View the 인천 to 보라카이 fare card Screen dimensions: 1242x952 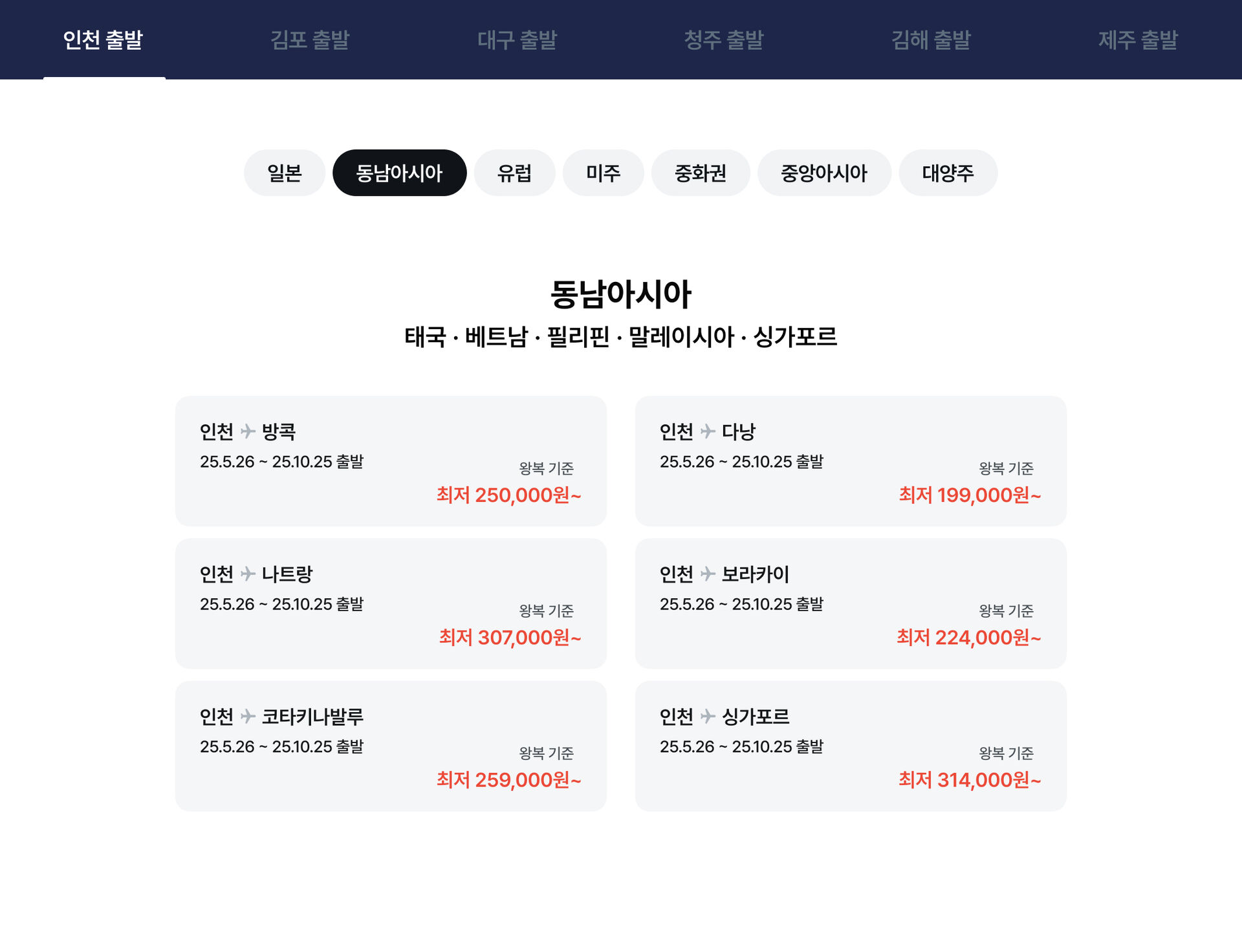(851, 603)
